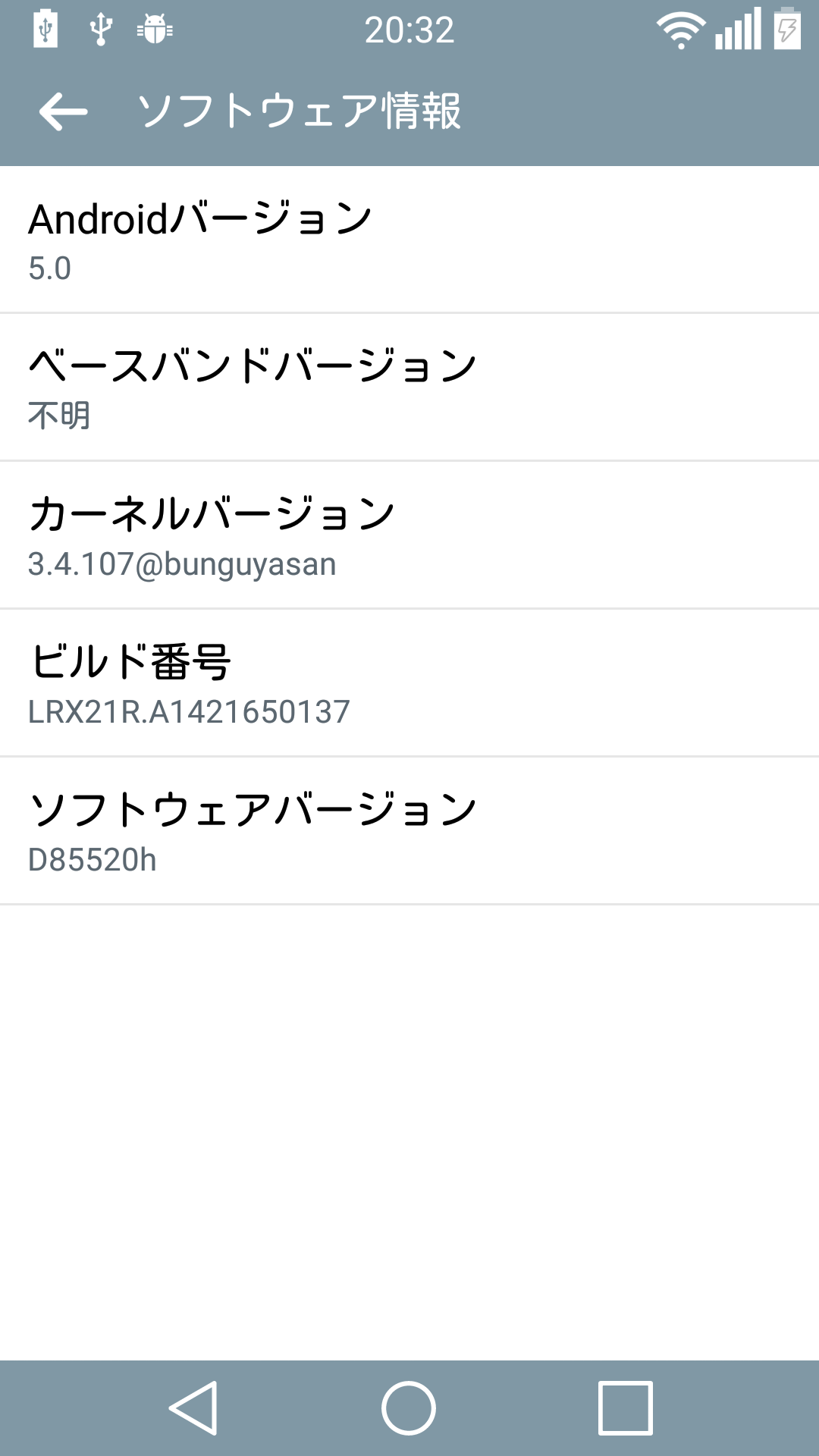Select the ベースバンドバージョン row
The height and width of the screenshot is (1456, 819).
coord(409,387)
